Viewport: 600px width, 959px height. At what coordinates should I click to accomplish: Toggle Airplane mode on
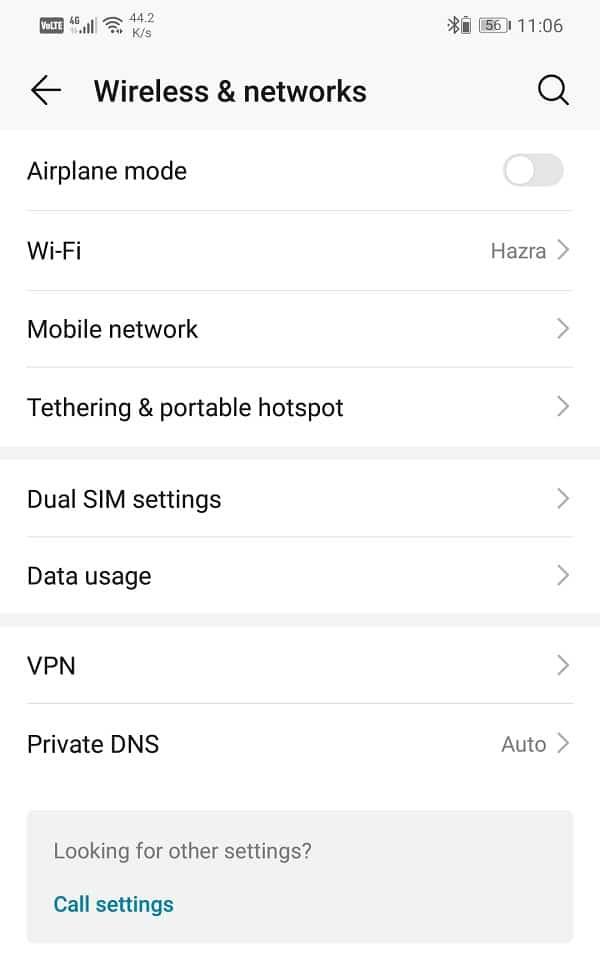(532, 171)
